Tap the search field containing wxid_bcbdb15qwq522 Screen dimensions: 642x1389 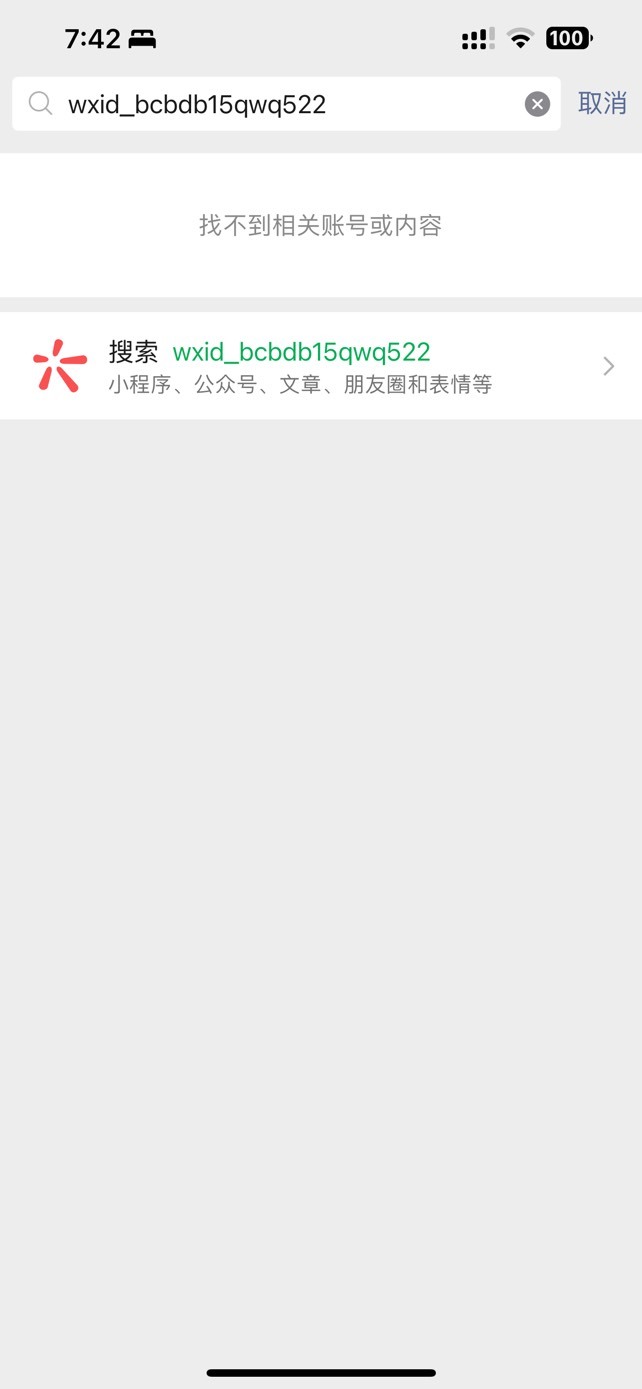286,104
